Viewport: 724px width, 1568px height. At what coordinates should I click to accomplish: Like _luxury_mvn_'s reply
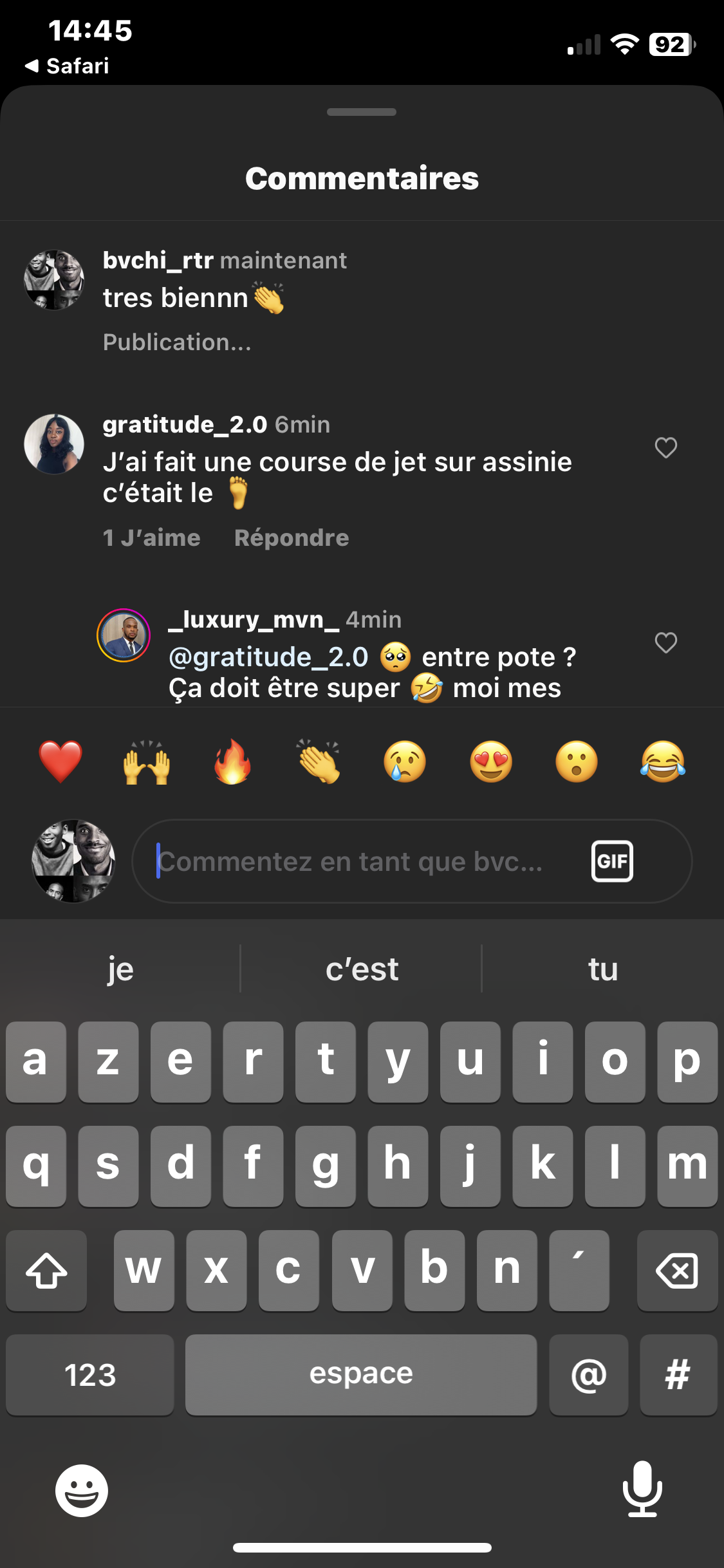(x=665, y=642)
